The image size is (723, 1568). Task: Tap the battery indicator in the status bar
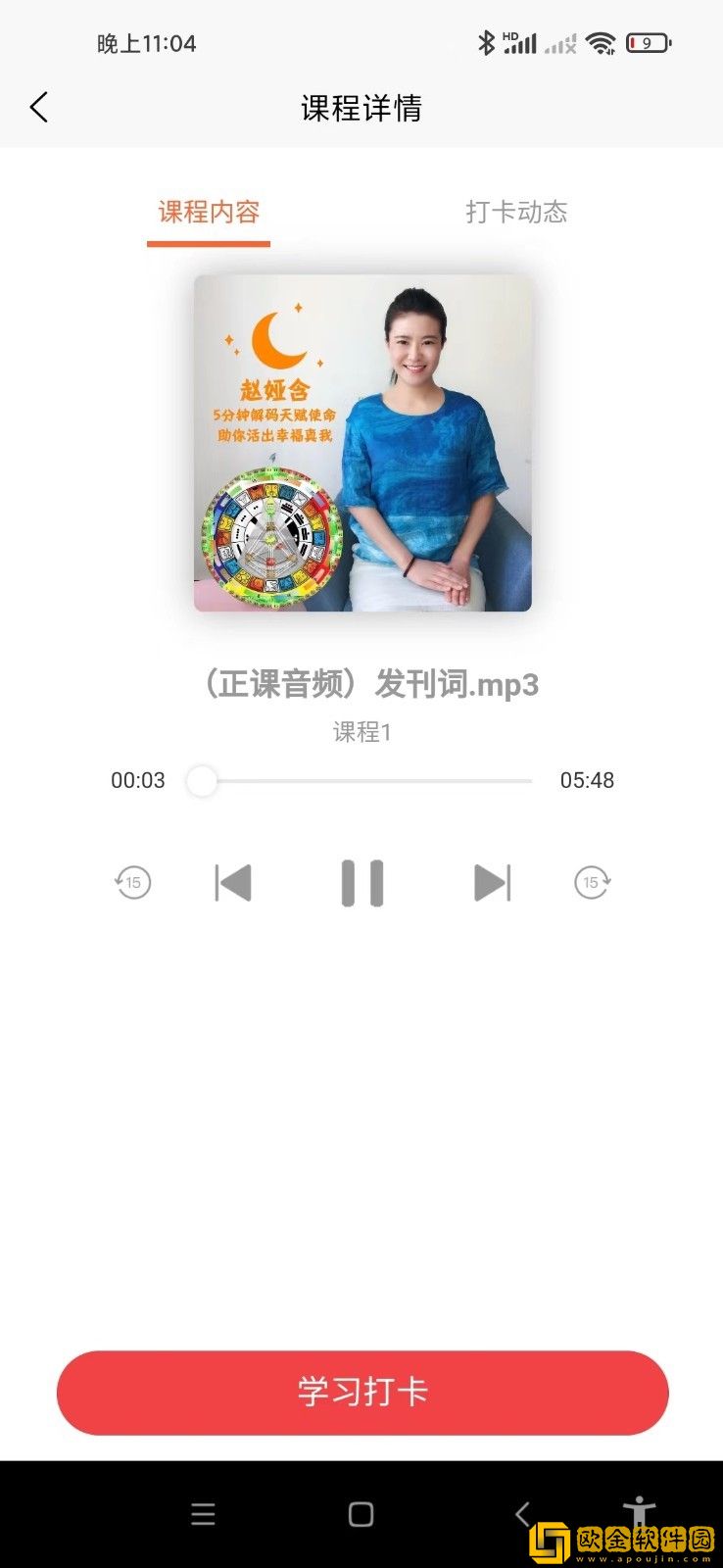tap(647, 42)
